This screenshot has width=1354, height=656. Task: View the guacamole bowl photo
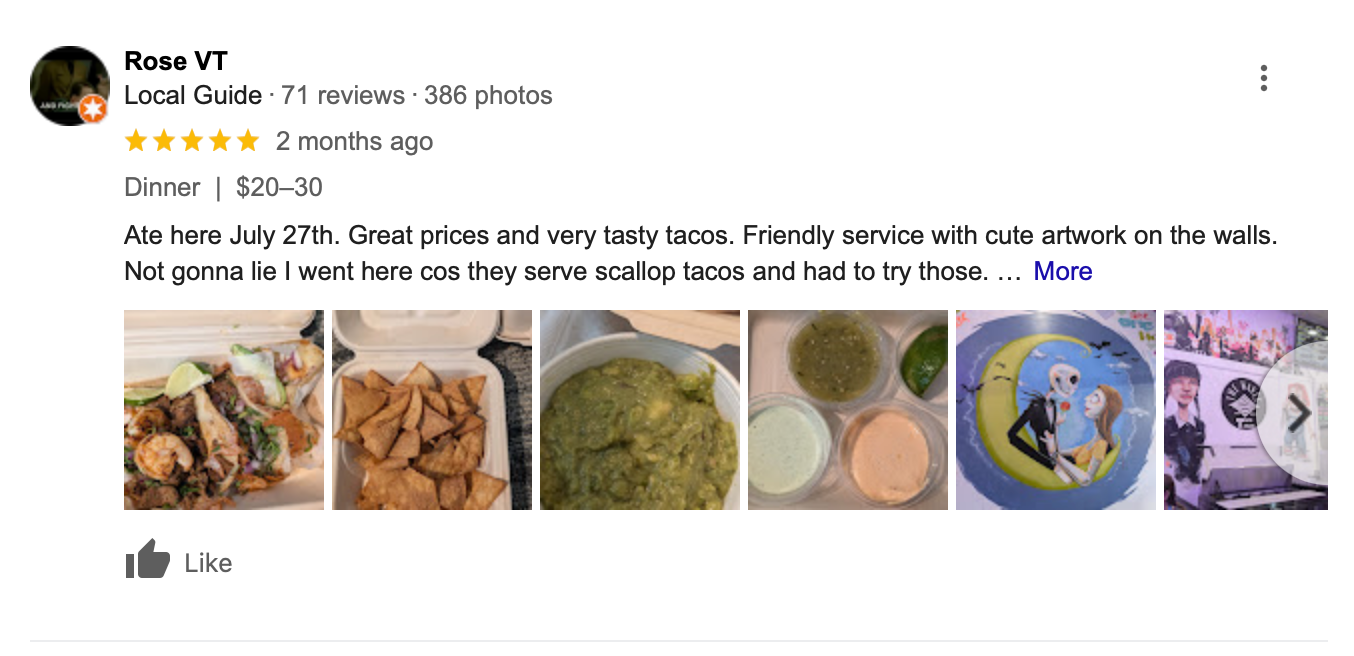click(x=640, y=410)
